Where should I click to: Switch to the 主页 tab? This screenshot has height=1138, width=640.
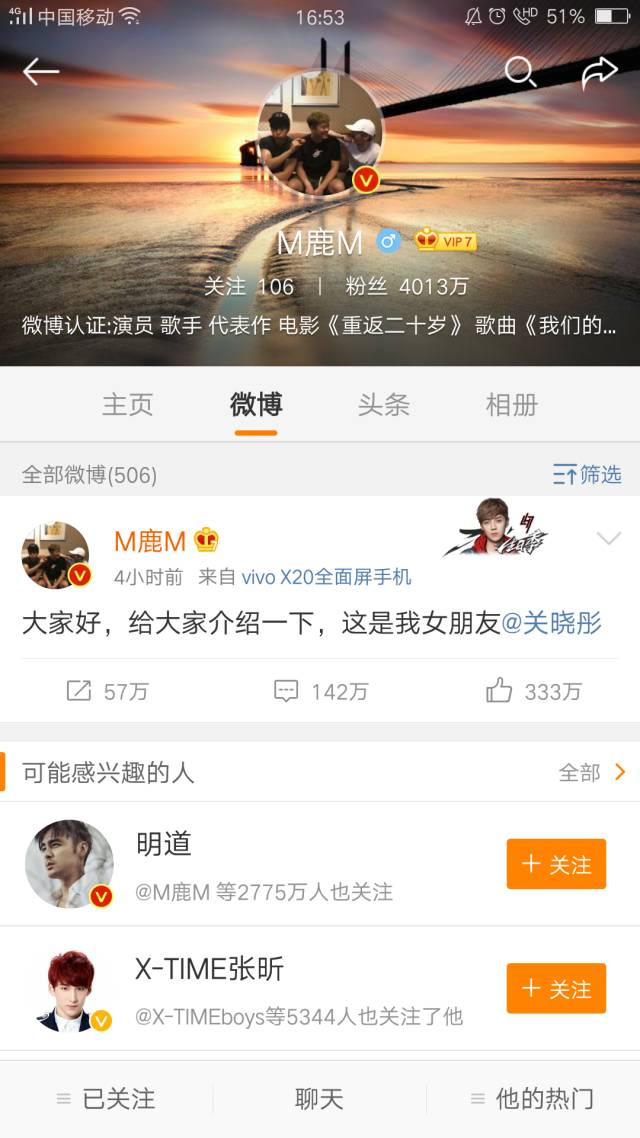coord(128,405)
